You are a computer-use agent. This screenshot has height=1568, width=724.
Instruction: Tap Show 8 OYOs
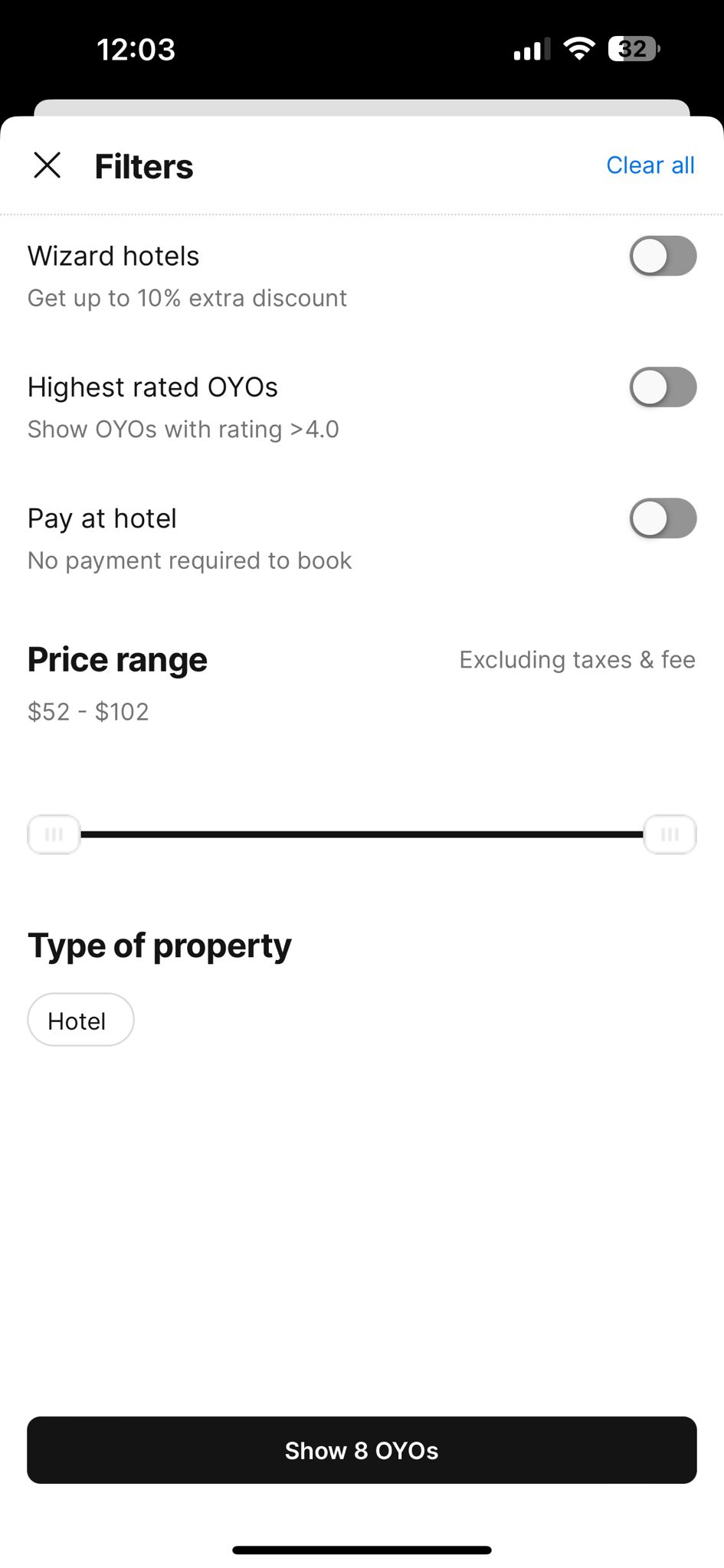tap(362, 1450)
